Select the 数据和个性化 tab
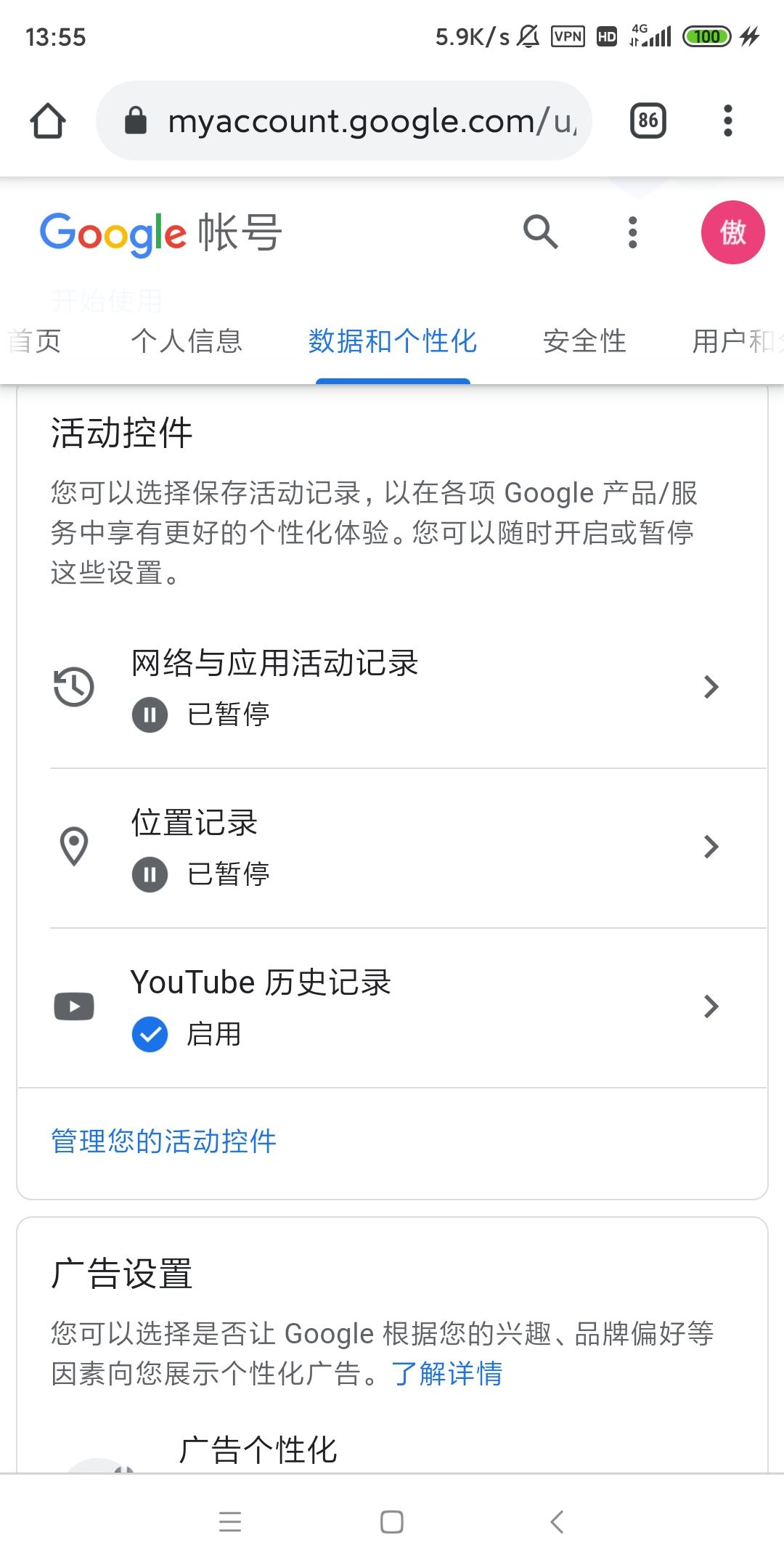Viewport: 784px width, 1567px height. [393, 341]
